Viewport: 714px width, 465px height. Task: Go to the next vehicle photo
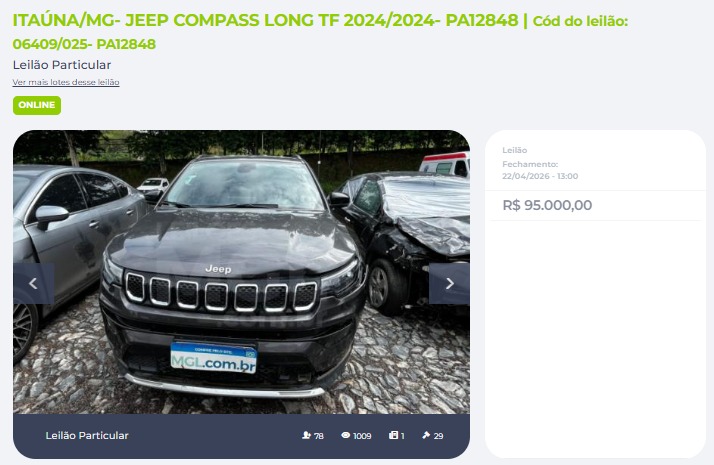click(449, 284)
